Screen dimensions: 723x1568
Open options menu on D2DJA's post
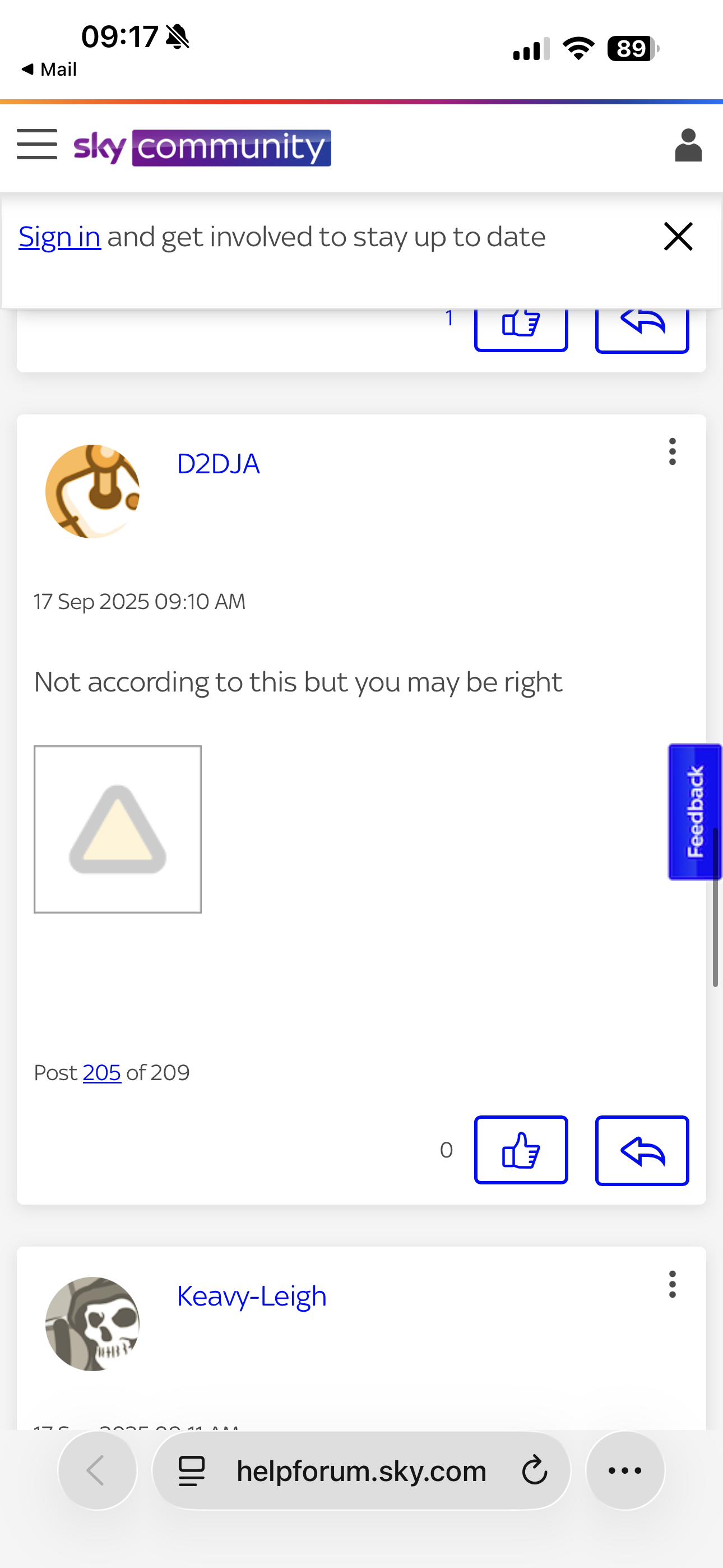coord(672,451)
